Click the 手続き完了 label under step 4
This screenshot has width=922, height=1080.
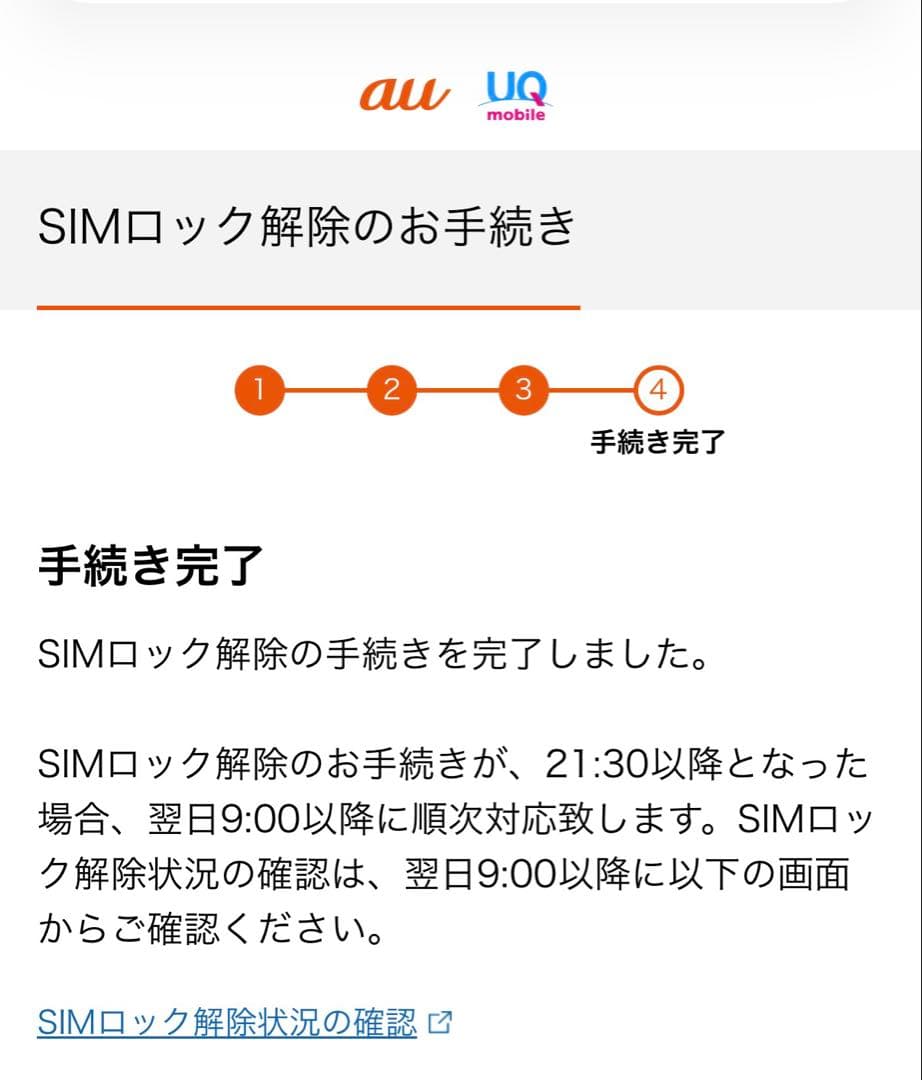pos(657,438)
